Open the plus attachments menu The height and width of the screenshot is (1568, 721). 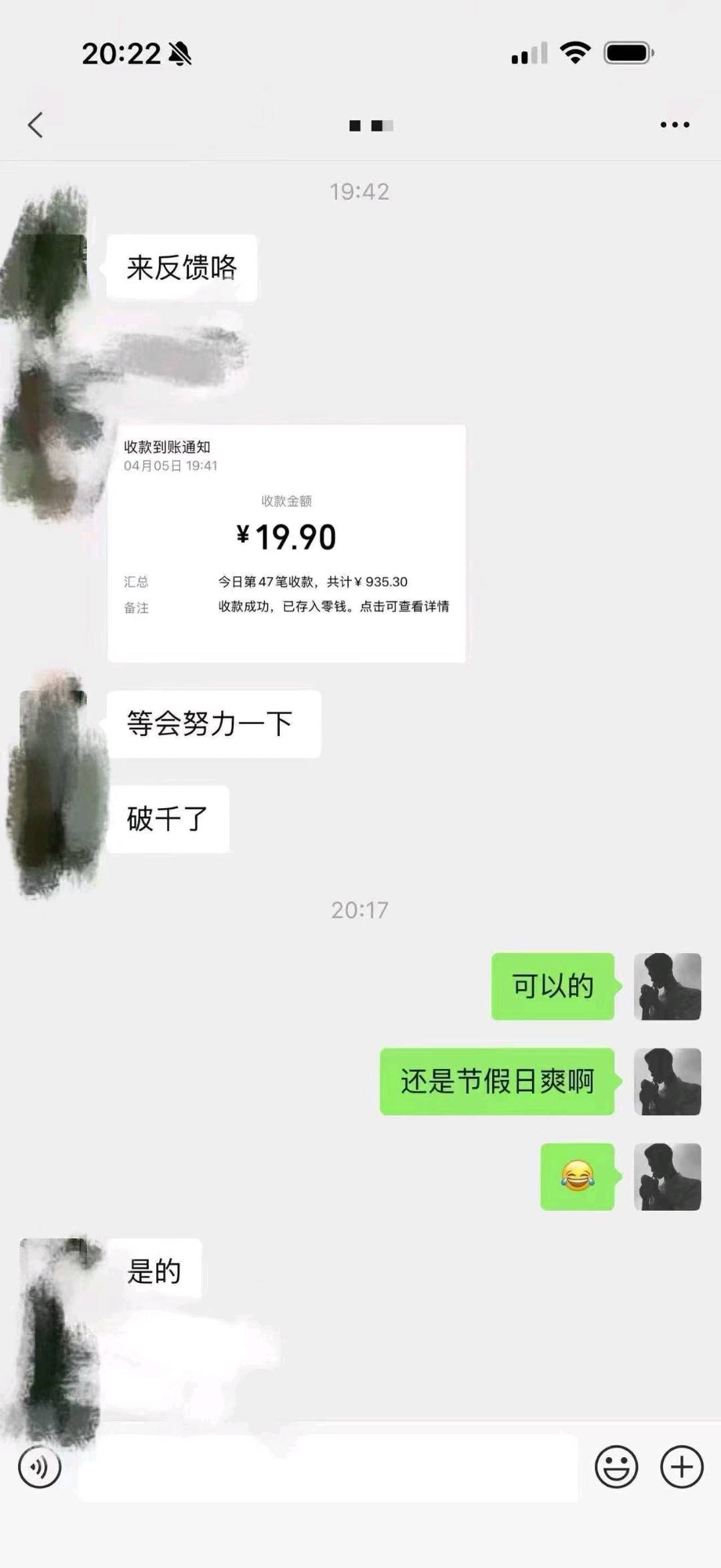click(x=682, y=1467)
